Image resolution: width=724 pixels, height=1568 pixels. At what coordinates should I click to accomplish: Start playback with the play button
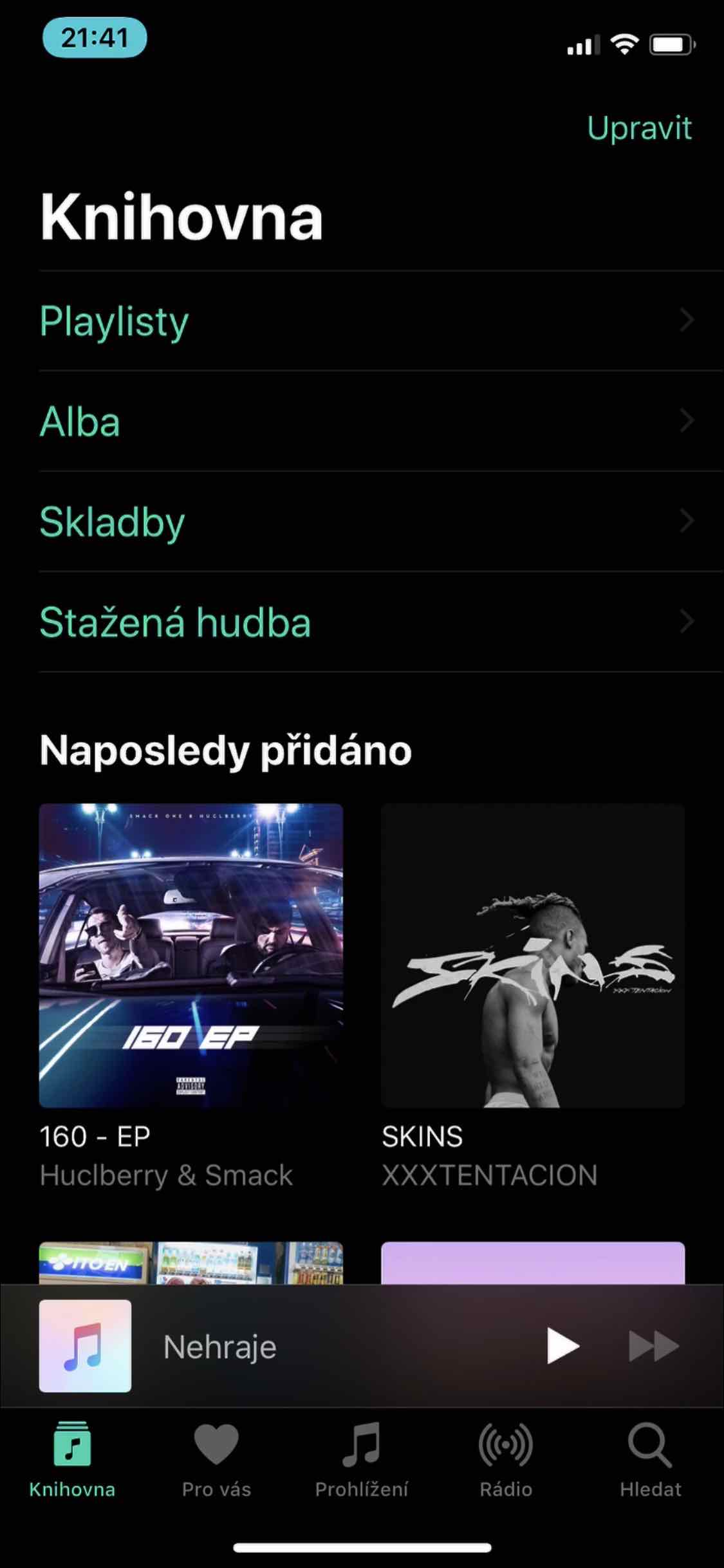562,1345
